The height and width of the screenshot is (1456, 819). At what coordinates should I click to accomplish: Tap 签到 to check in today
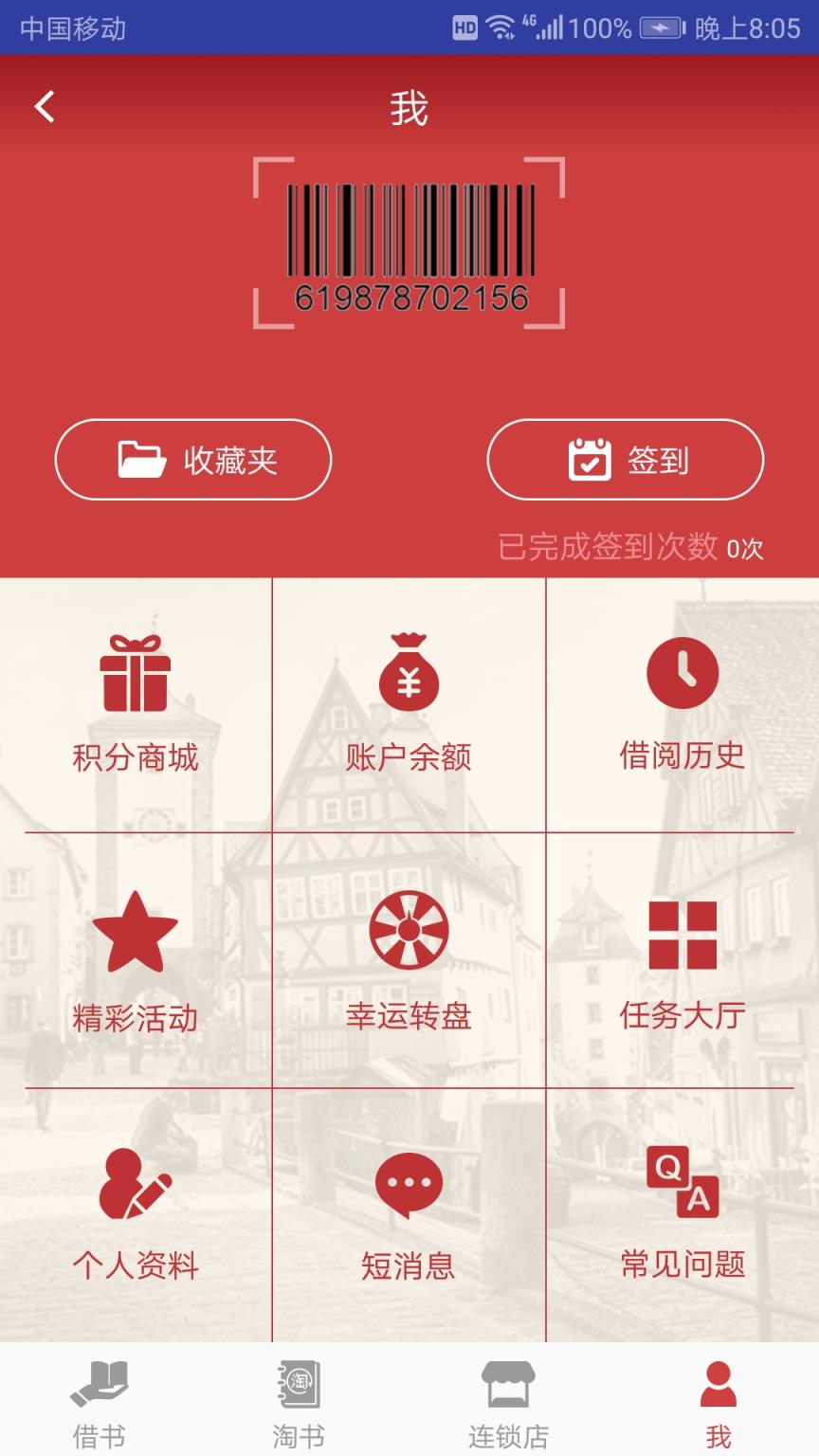tap(626, 459)
